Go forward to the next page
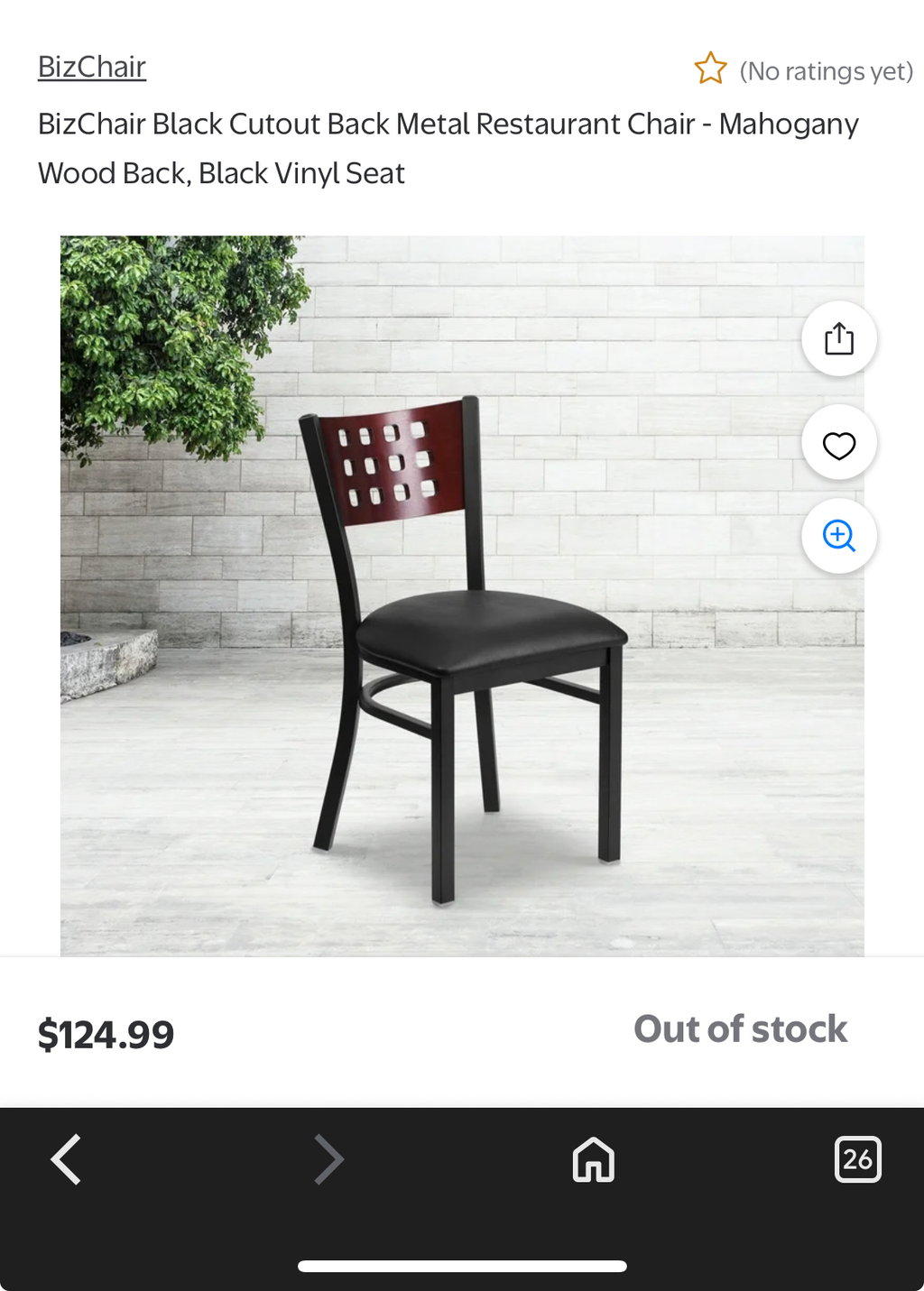 click(328, 1159)
